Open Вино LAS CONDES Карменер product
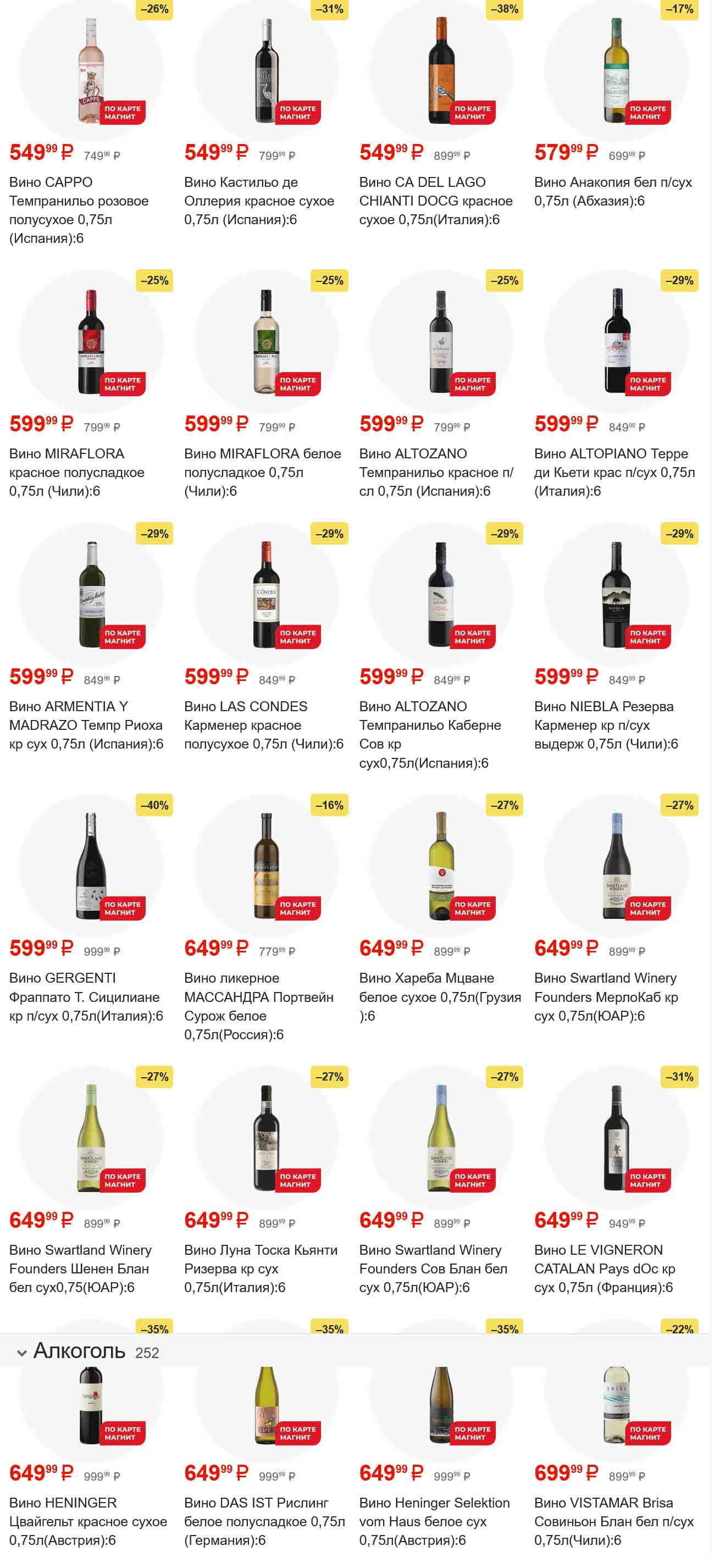Image resolution: width=720 pixels, height=1568 pixels. 263,724
